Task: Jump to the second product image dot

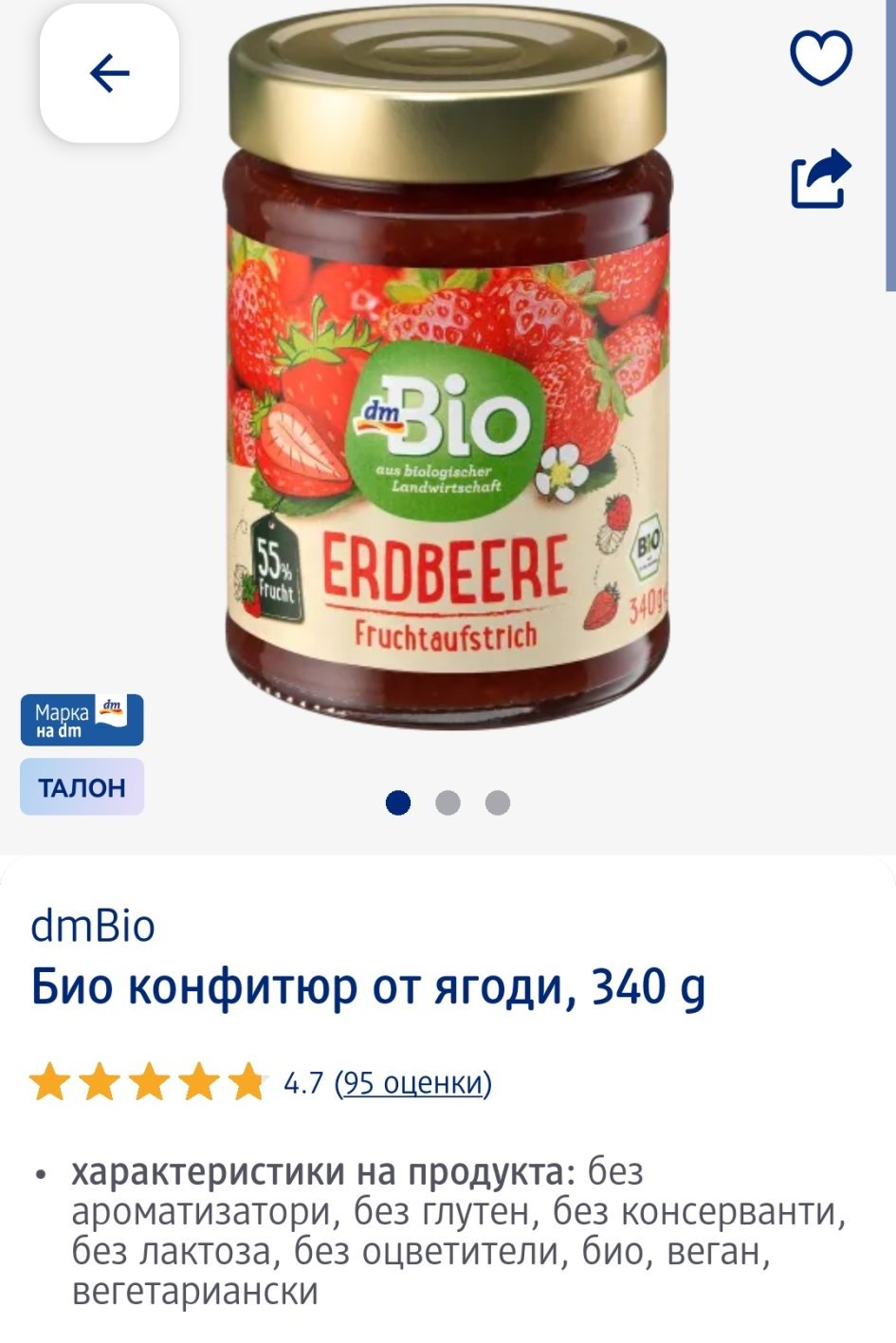Action: tap(448, 803)
